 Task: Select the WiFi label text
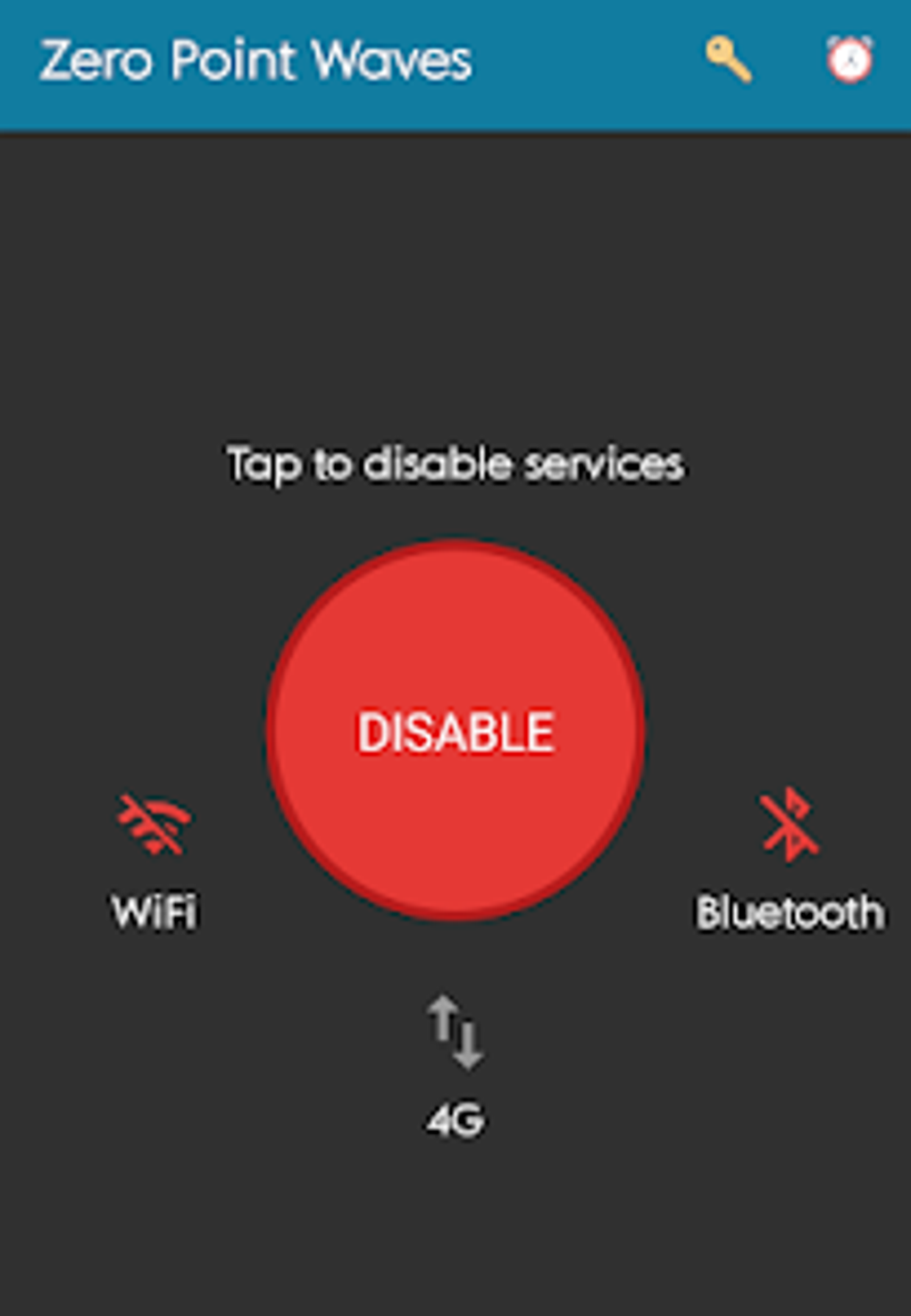coord(155,911)
